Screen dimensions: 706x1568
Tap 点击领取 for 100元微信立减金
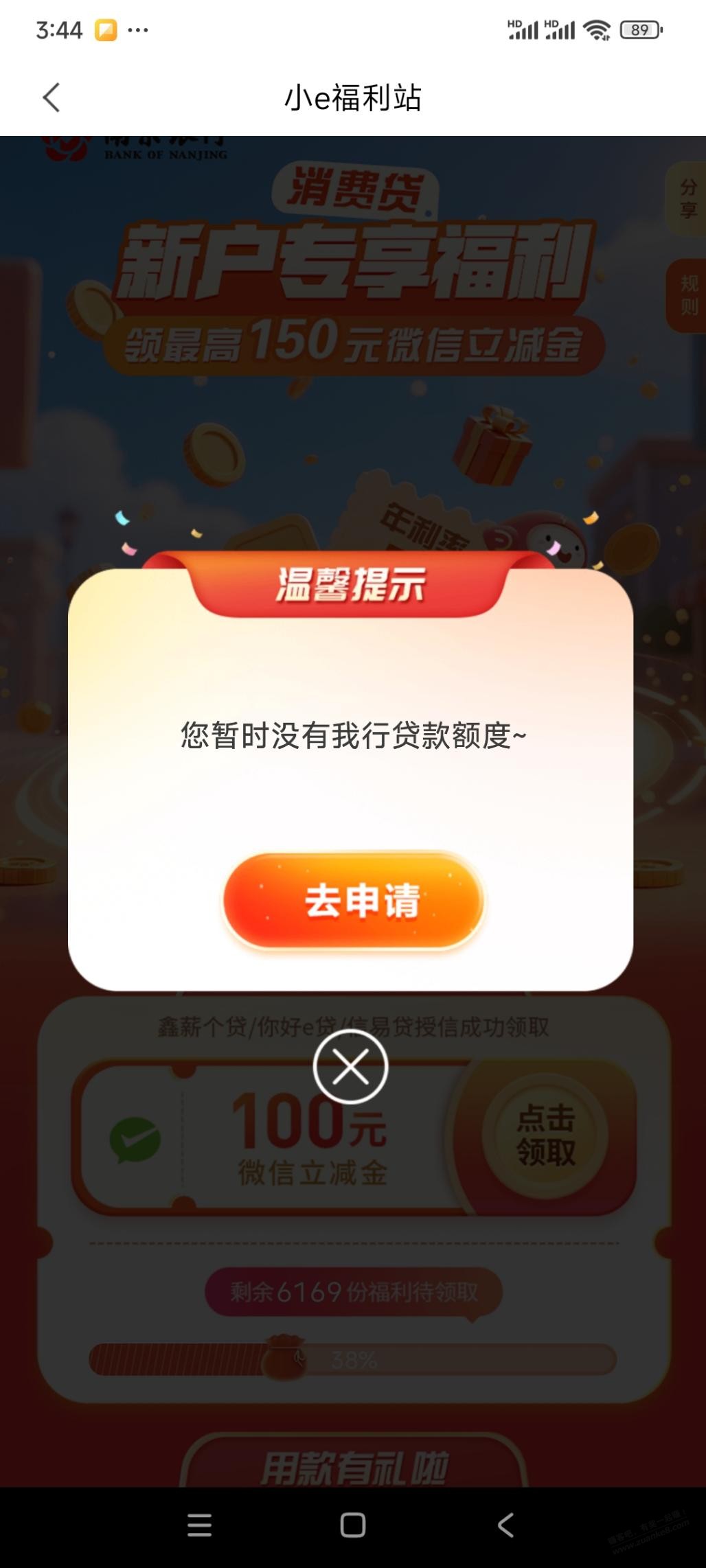pos(545,1134)
